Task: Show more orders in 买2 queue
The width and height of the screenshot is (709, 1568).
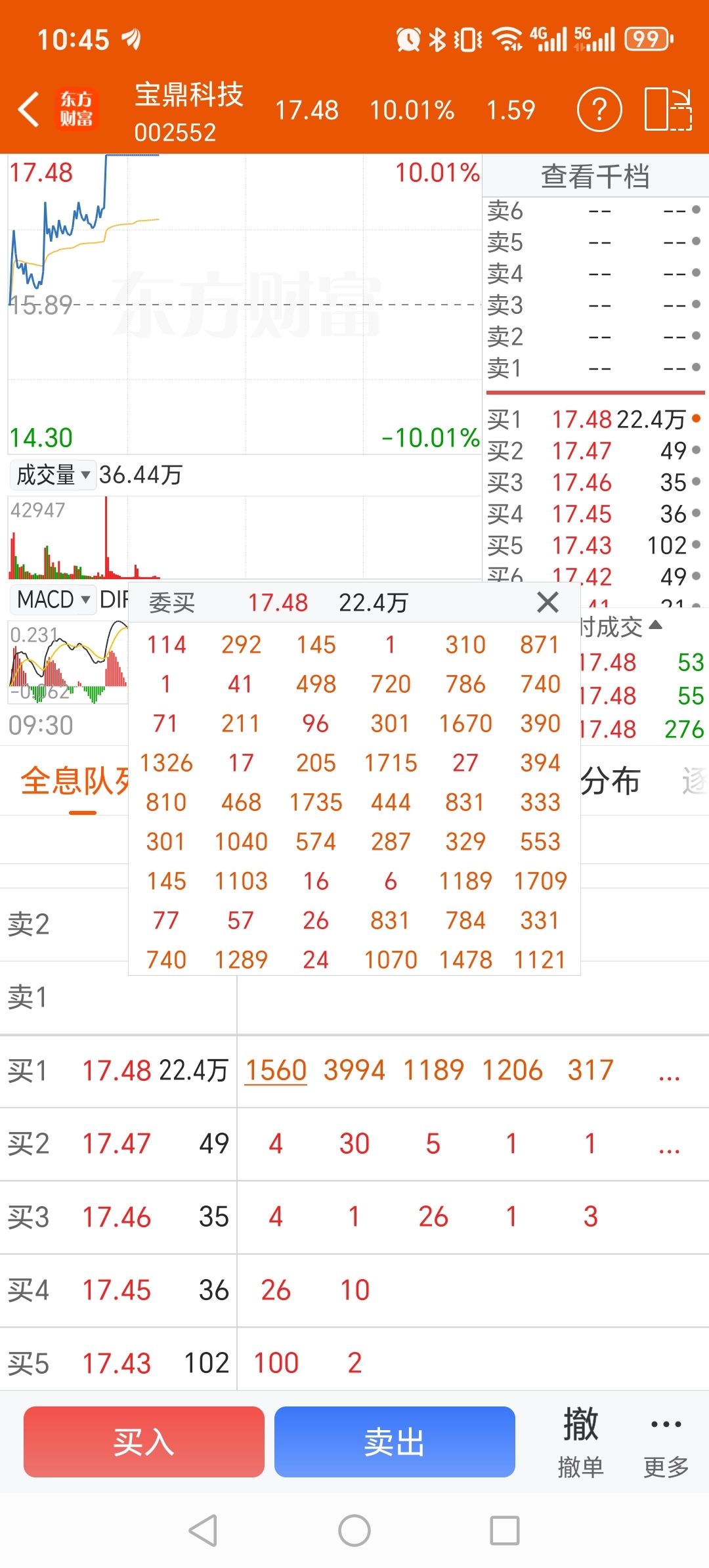Action: tap(669, 1145)
